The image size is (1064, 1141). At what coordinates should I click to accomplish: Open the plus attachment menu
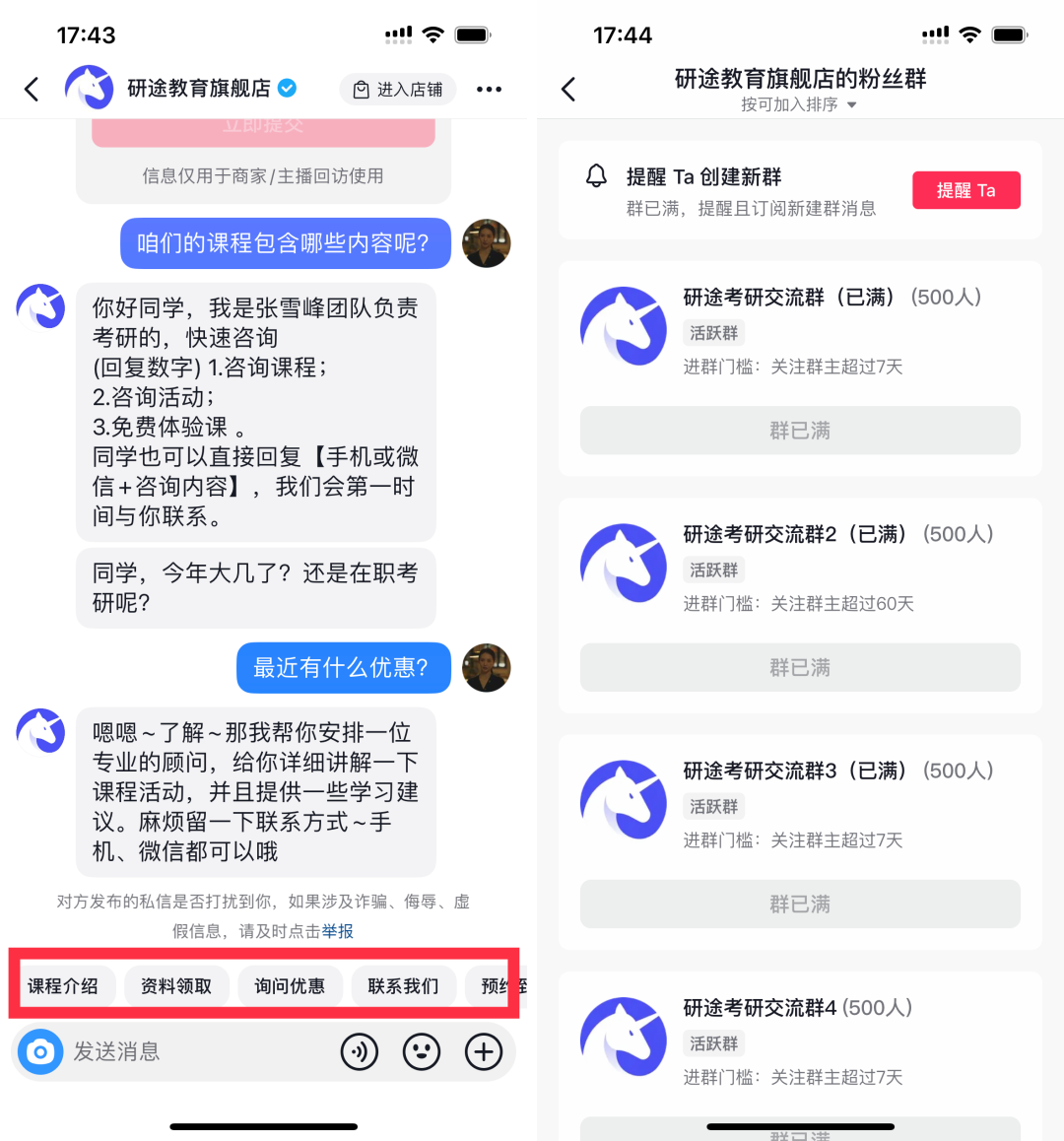pyautogui.click(x=484, y=1051)
